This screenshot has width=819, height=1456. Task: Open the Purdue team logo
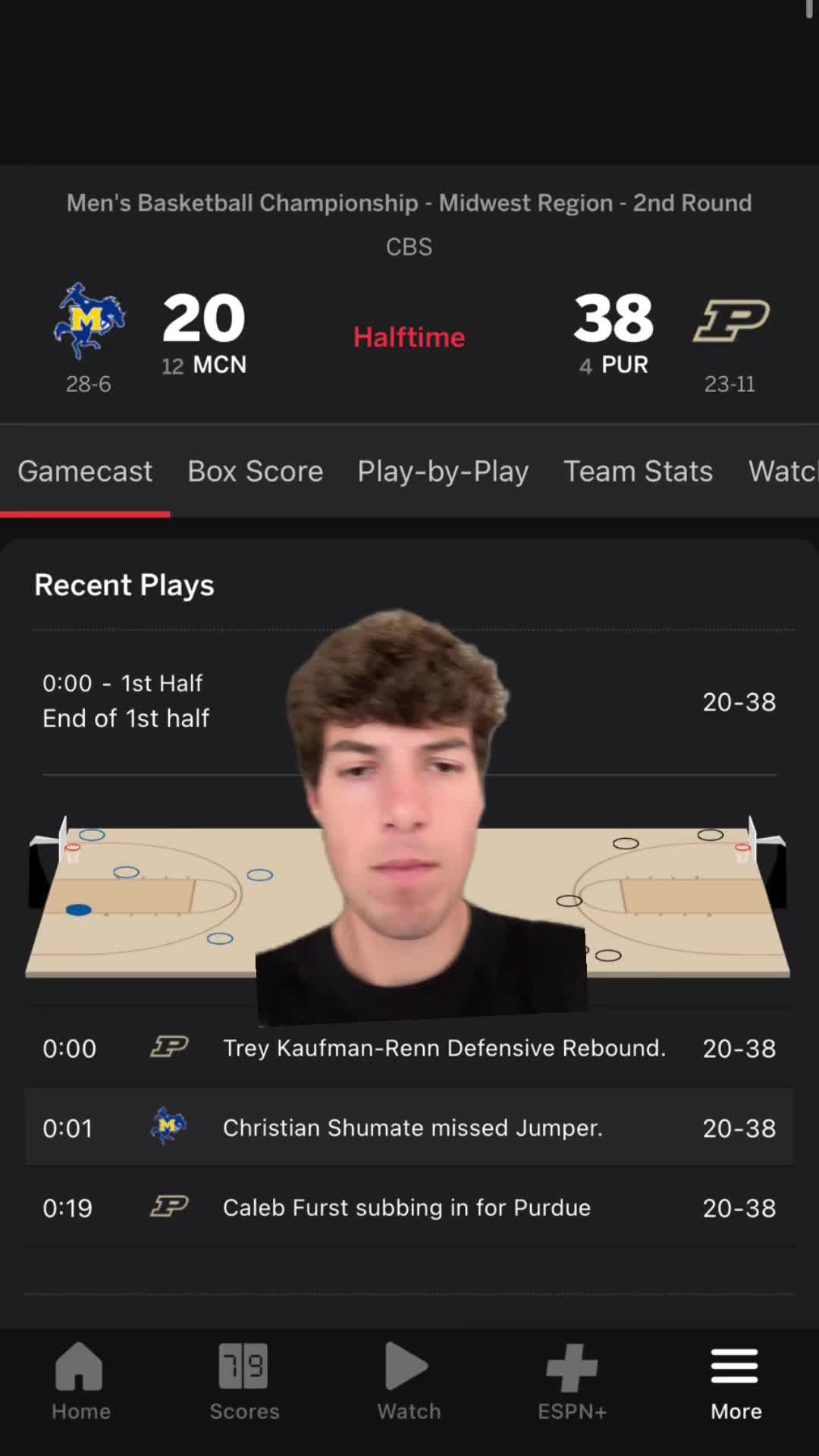coord(731,320)
